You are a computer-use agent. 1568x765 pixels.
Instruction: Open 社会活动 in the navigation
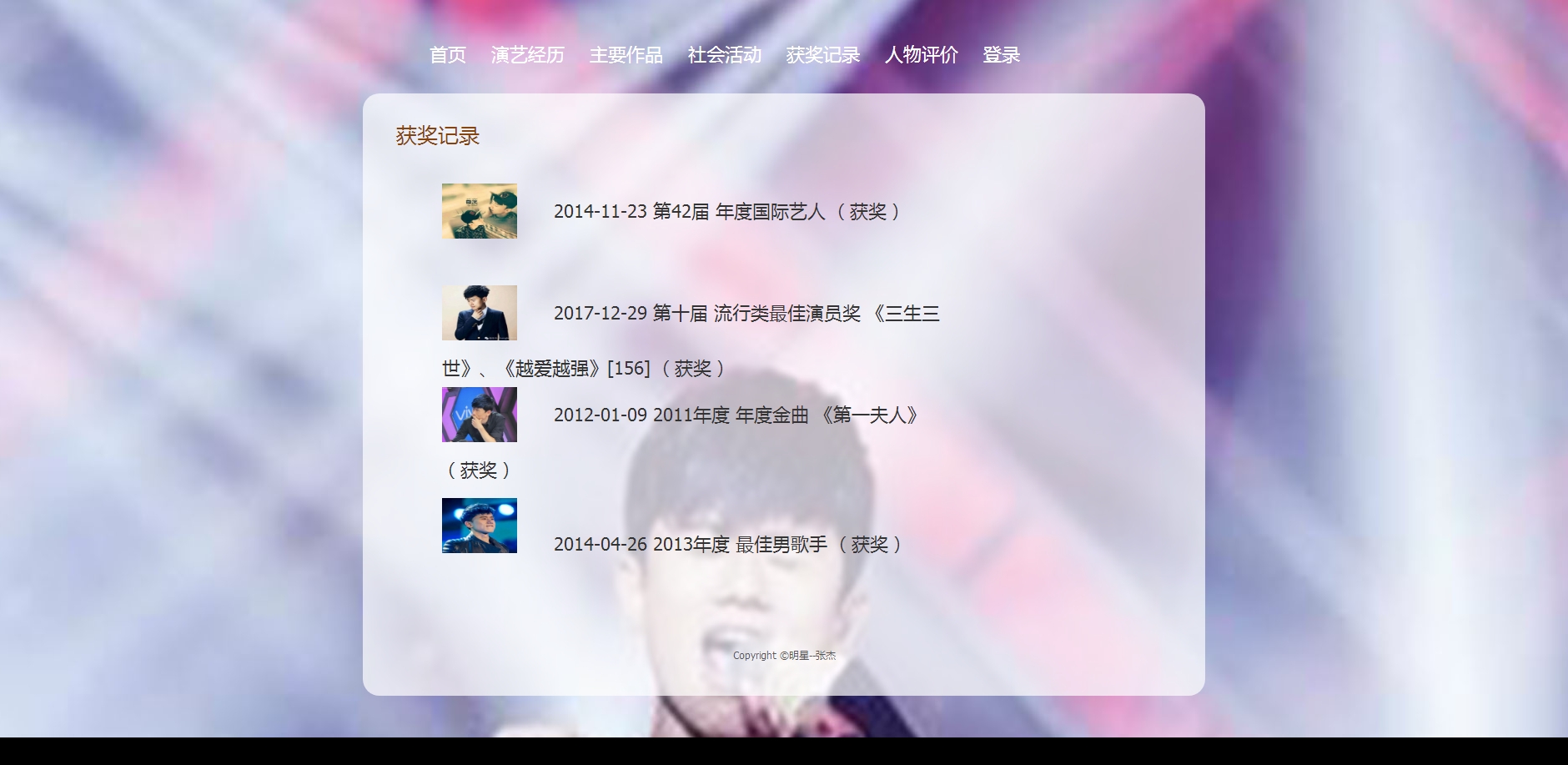click(724, 55)
